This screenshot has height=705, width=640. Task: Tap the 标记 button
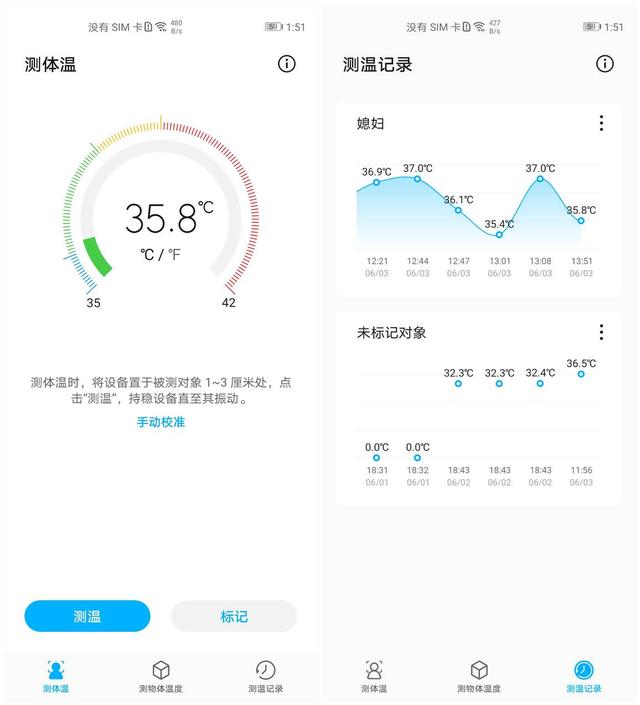click(x=234, y=616)
